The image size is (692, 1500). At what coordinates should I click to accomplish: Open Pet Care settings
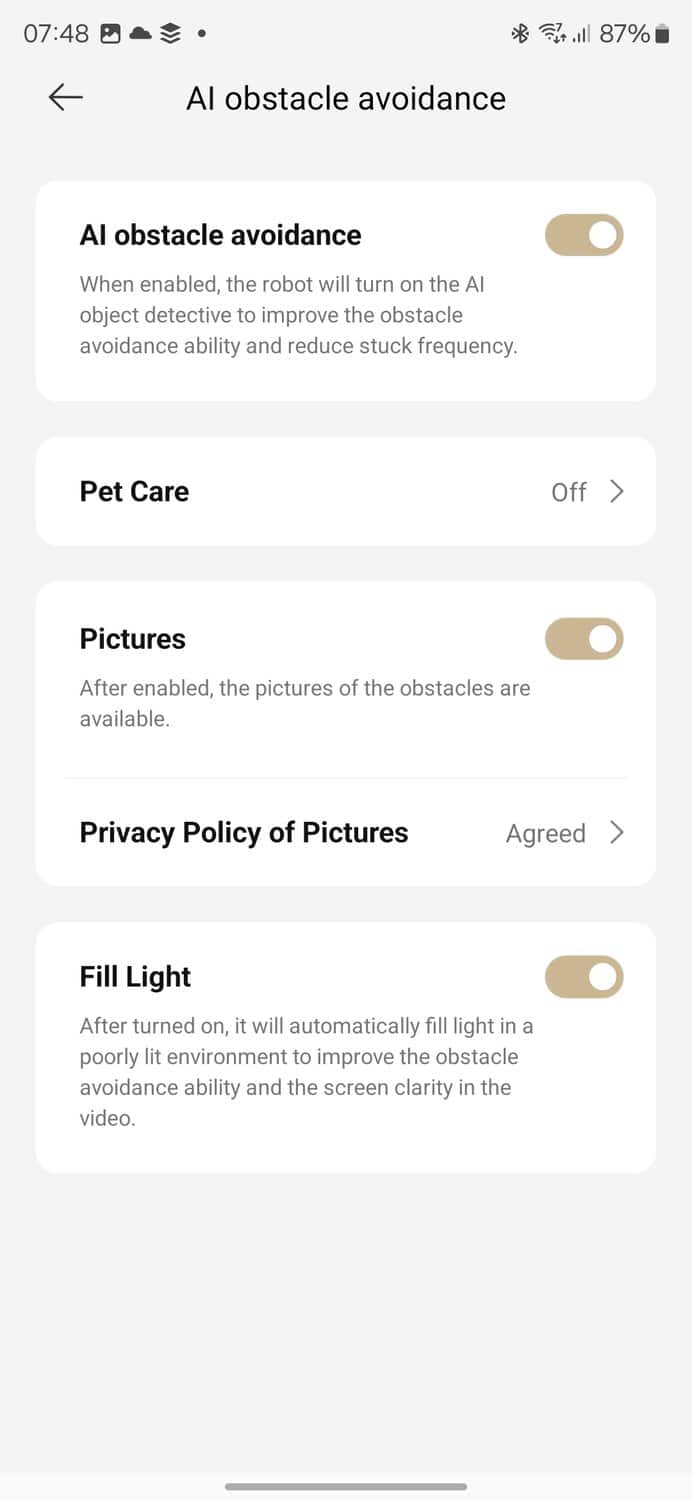[346, 491]
